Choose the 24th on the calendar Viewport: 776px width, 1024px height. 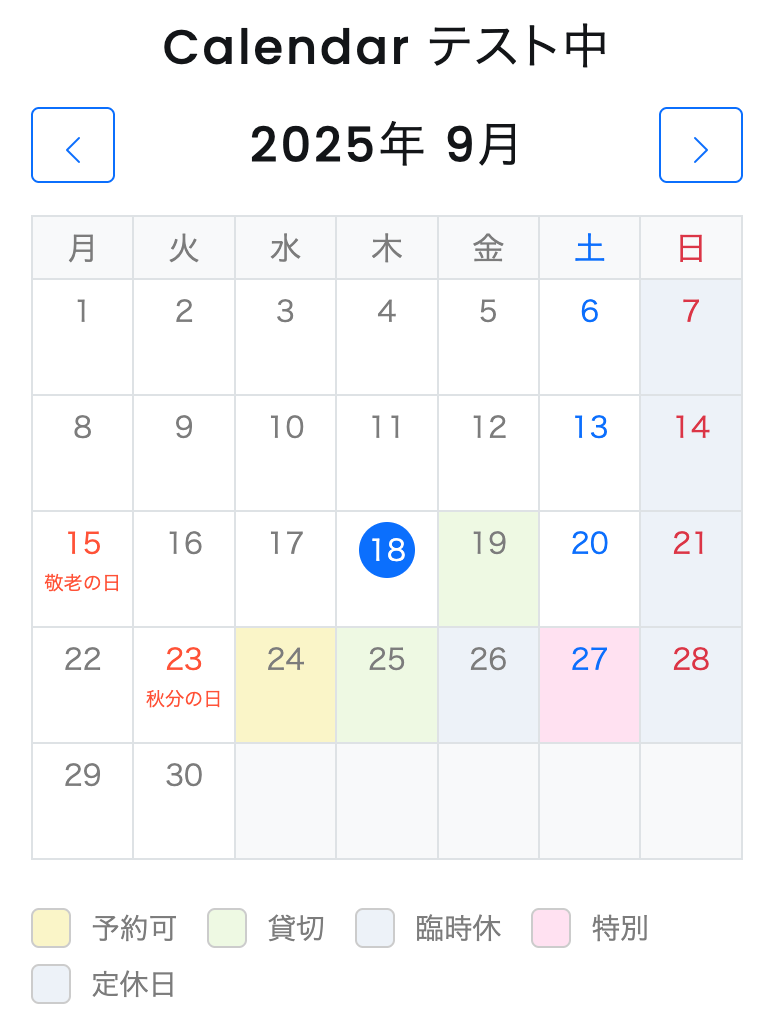coord(285,683)
